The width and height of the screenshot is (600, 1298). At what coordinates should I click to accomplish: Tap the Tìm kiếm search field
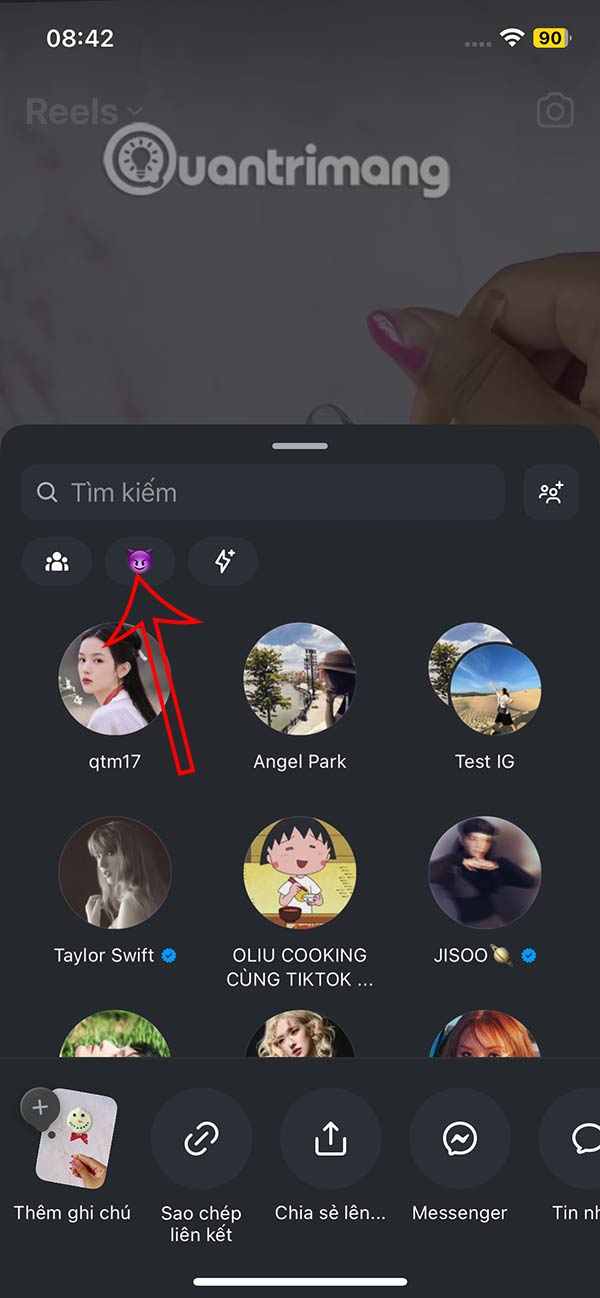262,492
